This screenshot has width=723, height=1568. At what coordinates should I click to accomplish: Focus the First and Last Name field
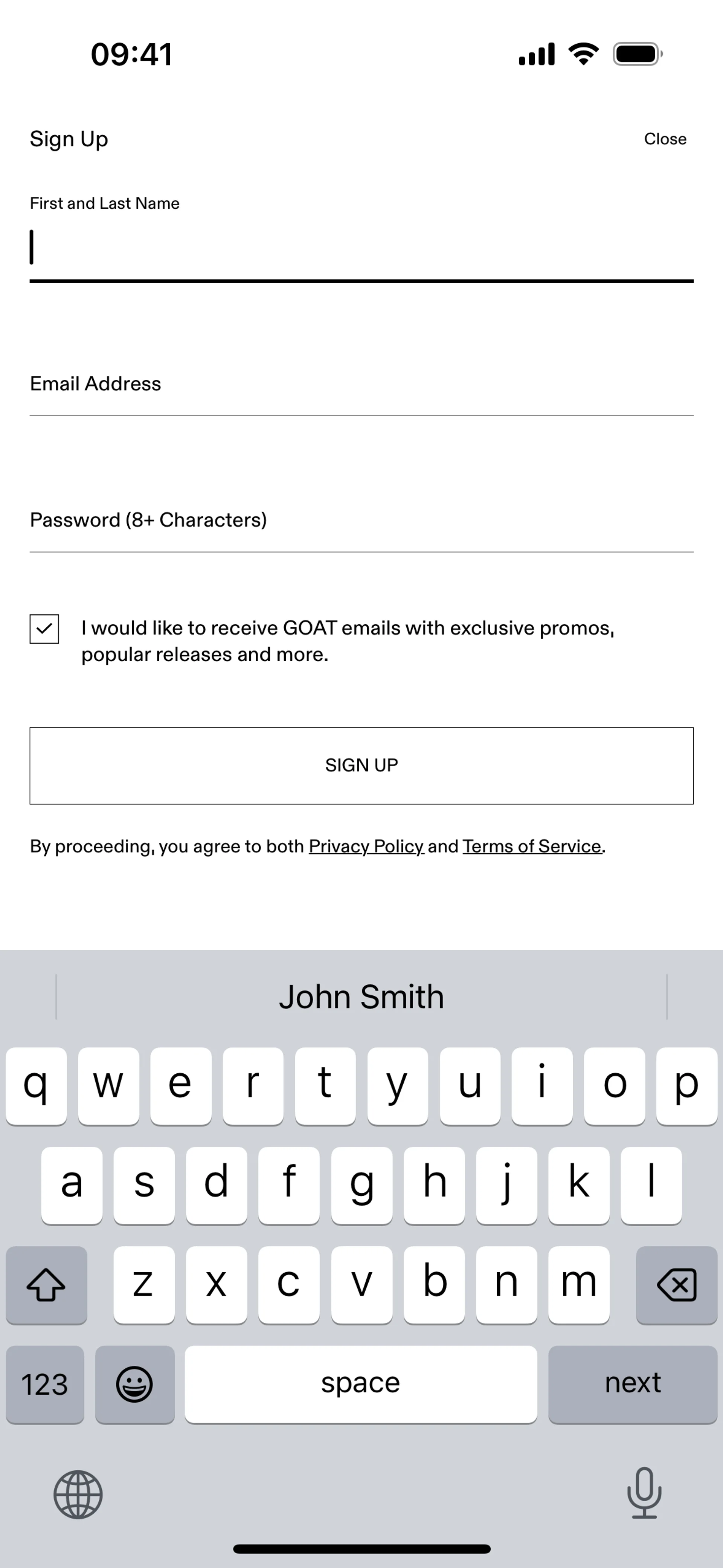[x=361, y=247]
